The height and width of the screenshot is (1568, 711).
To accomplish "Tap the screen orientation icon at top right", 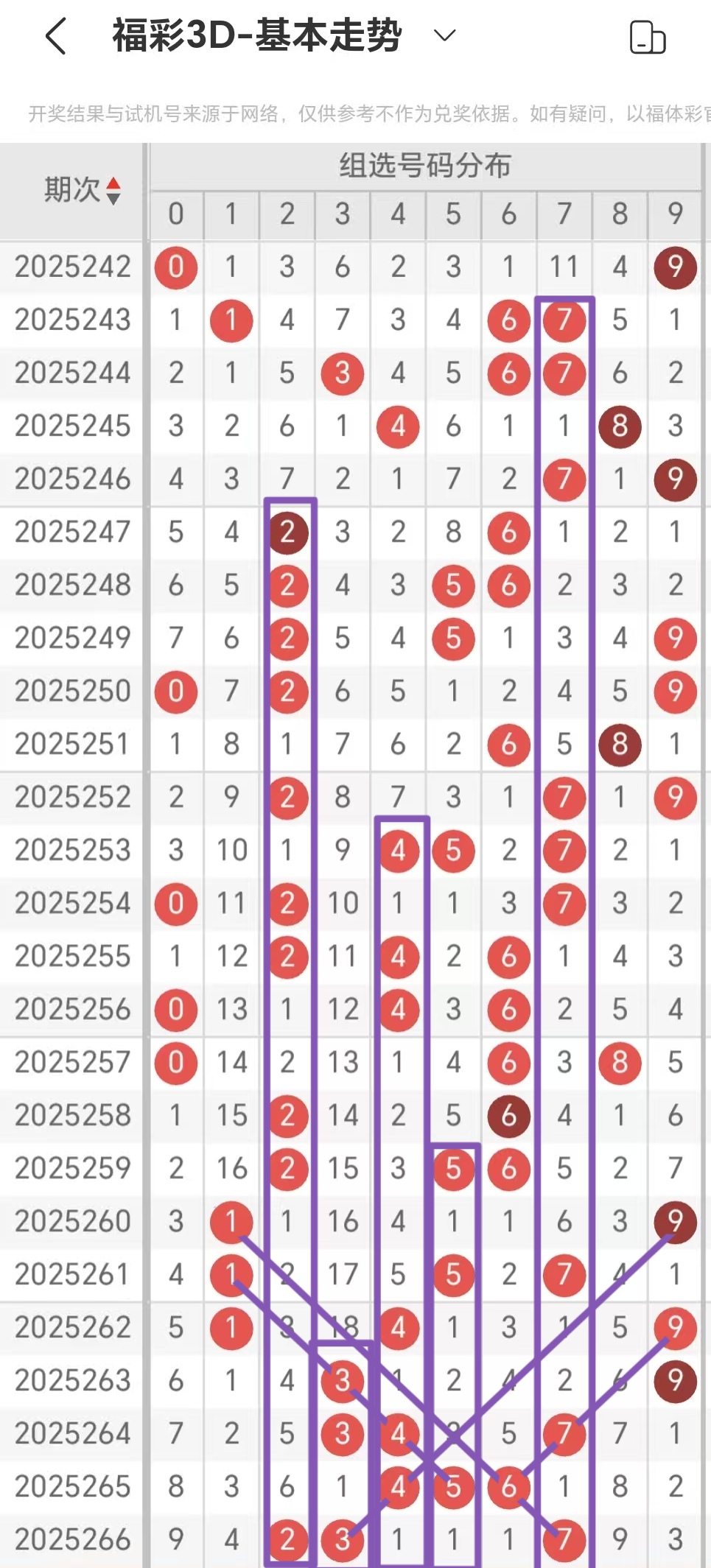I will 648,38.
